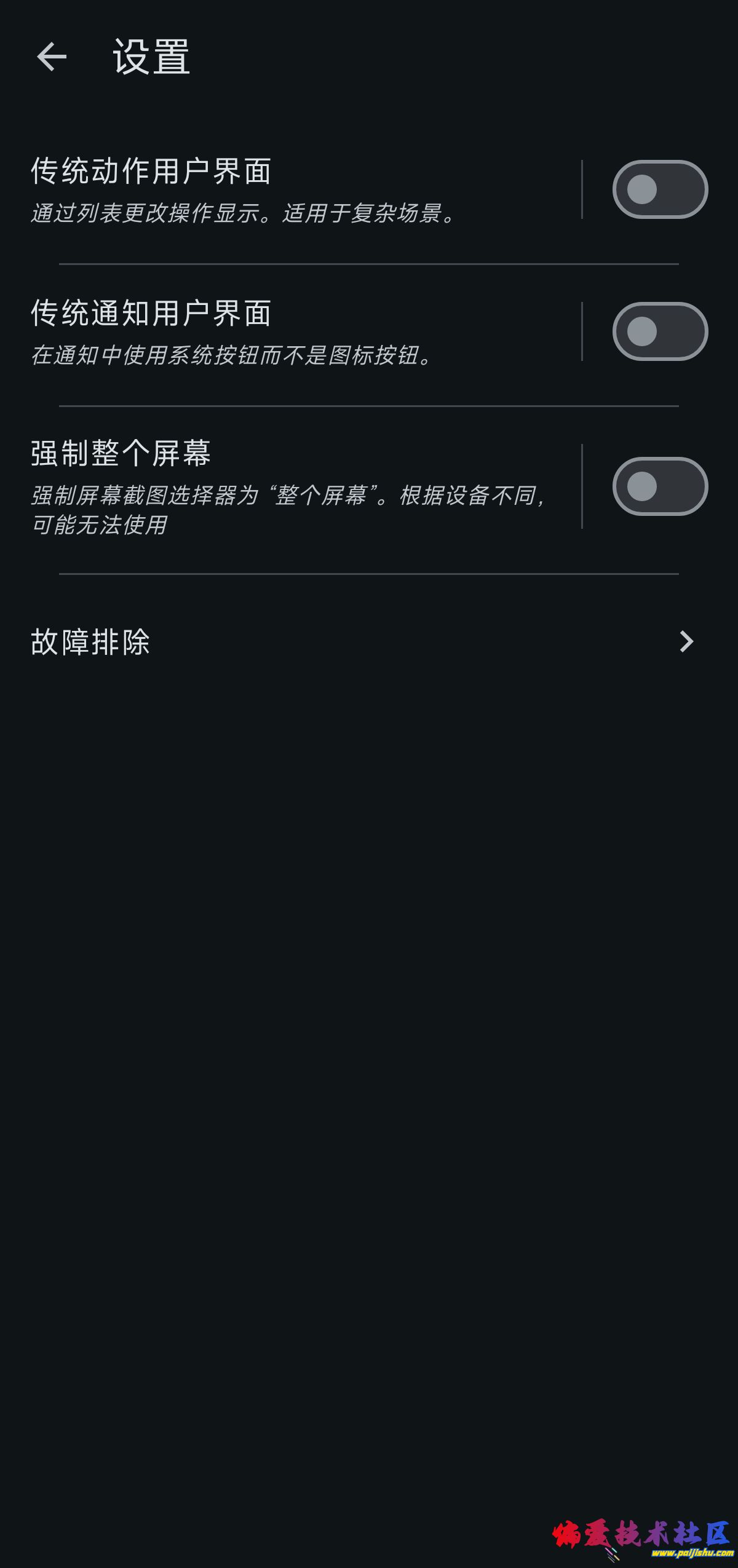Turn on 传统通知用户界面 toggle
This screenshot has width=738, height=1568.
[x=659, y=331]
